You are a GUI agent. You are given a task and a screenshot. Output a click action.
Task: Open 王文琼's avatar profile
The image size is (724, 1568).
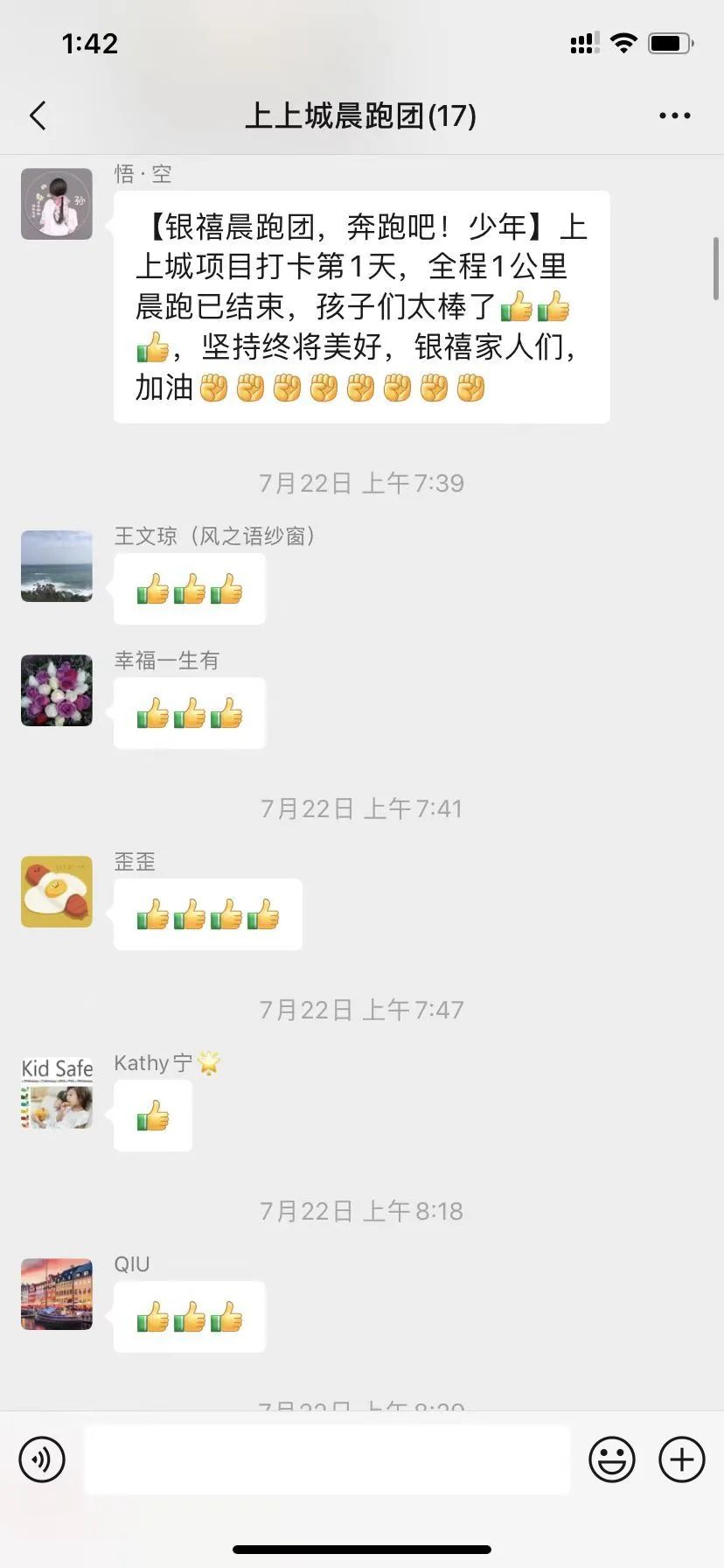click(x=57, y=566)
